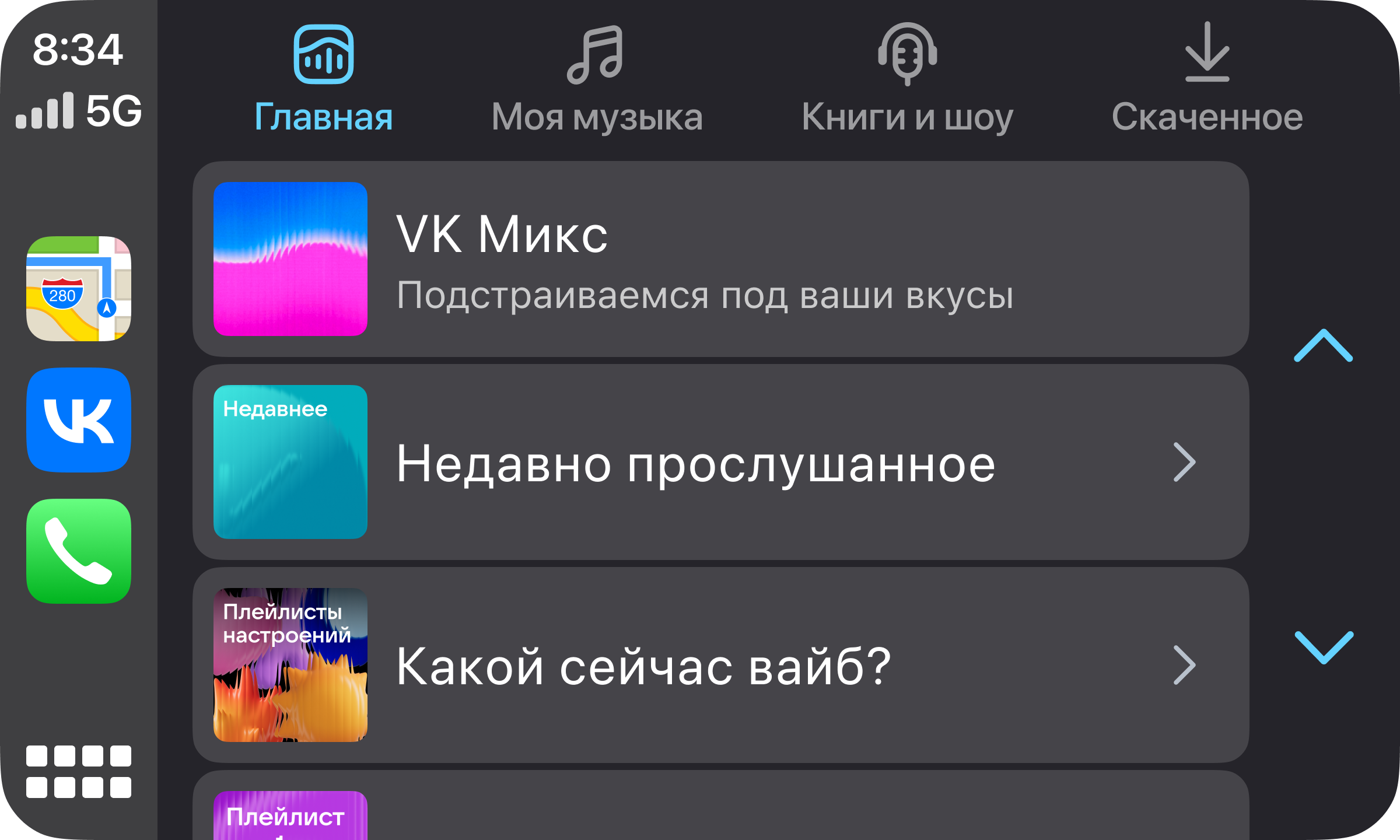1400x840 pixels.
Task: Open the VK app icon in the sidebar
Action: coord(79,420)
